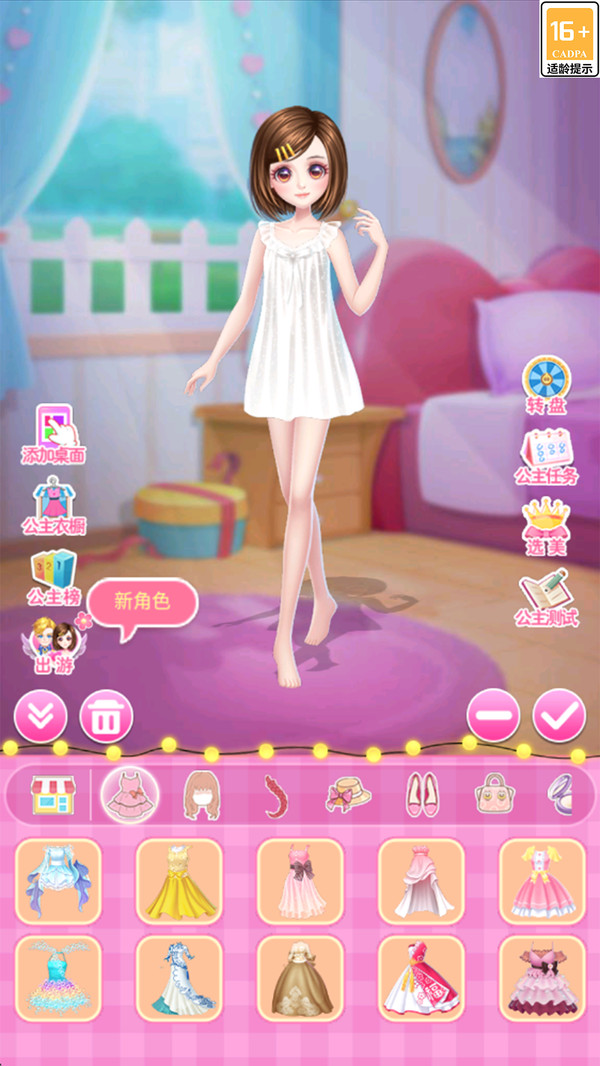Screen dimensions: 600x1066
Task: Switch to the shoes category
Action: (x=420, y=795)
